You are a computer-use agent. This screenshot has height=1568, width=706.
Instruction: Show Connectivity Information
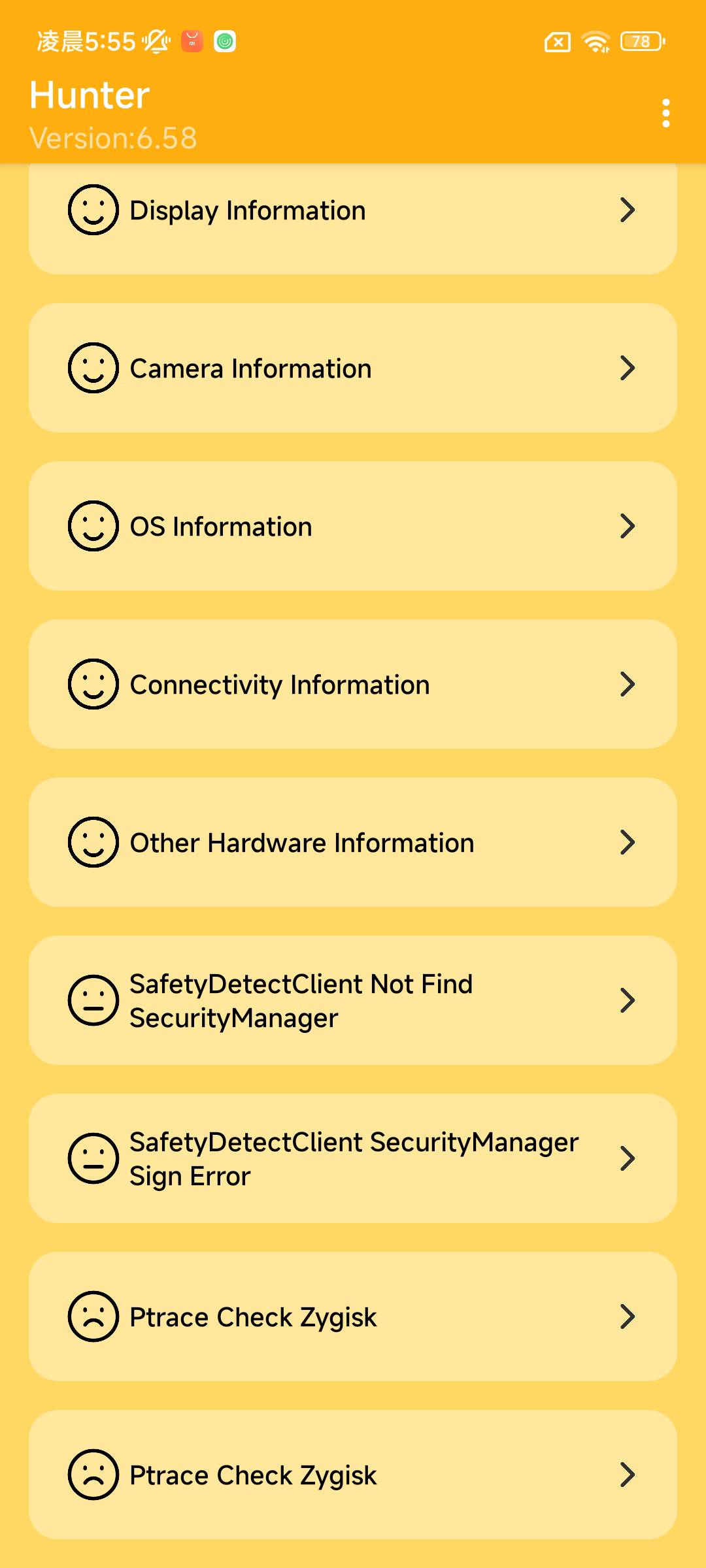pyautogui.click(x=353, y=685)
